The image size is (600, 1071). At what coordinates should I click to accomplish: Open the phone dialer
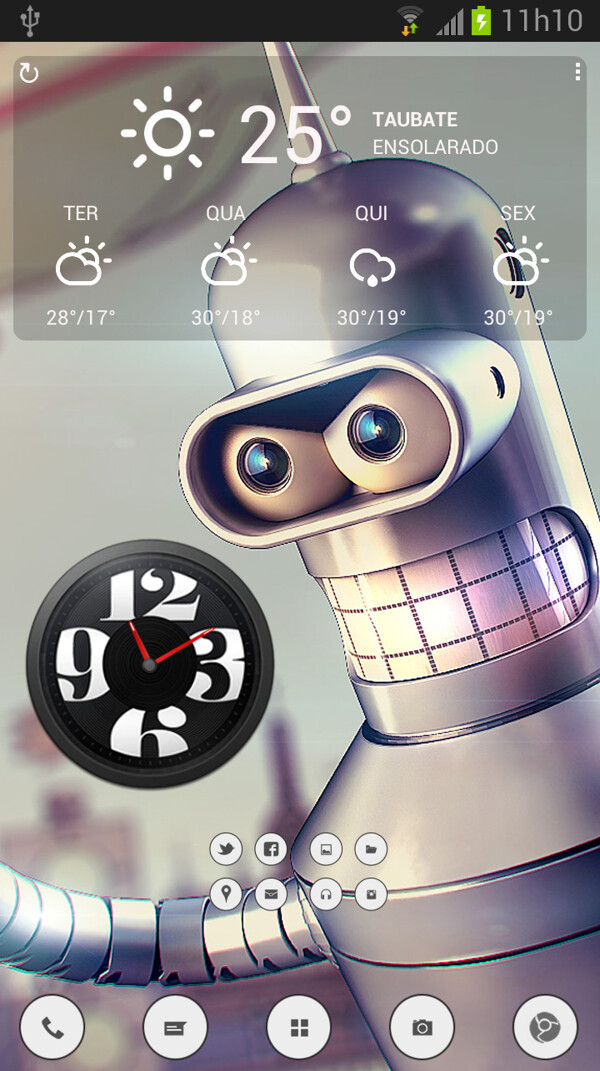(52, 1027)
